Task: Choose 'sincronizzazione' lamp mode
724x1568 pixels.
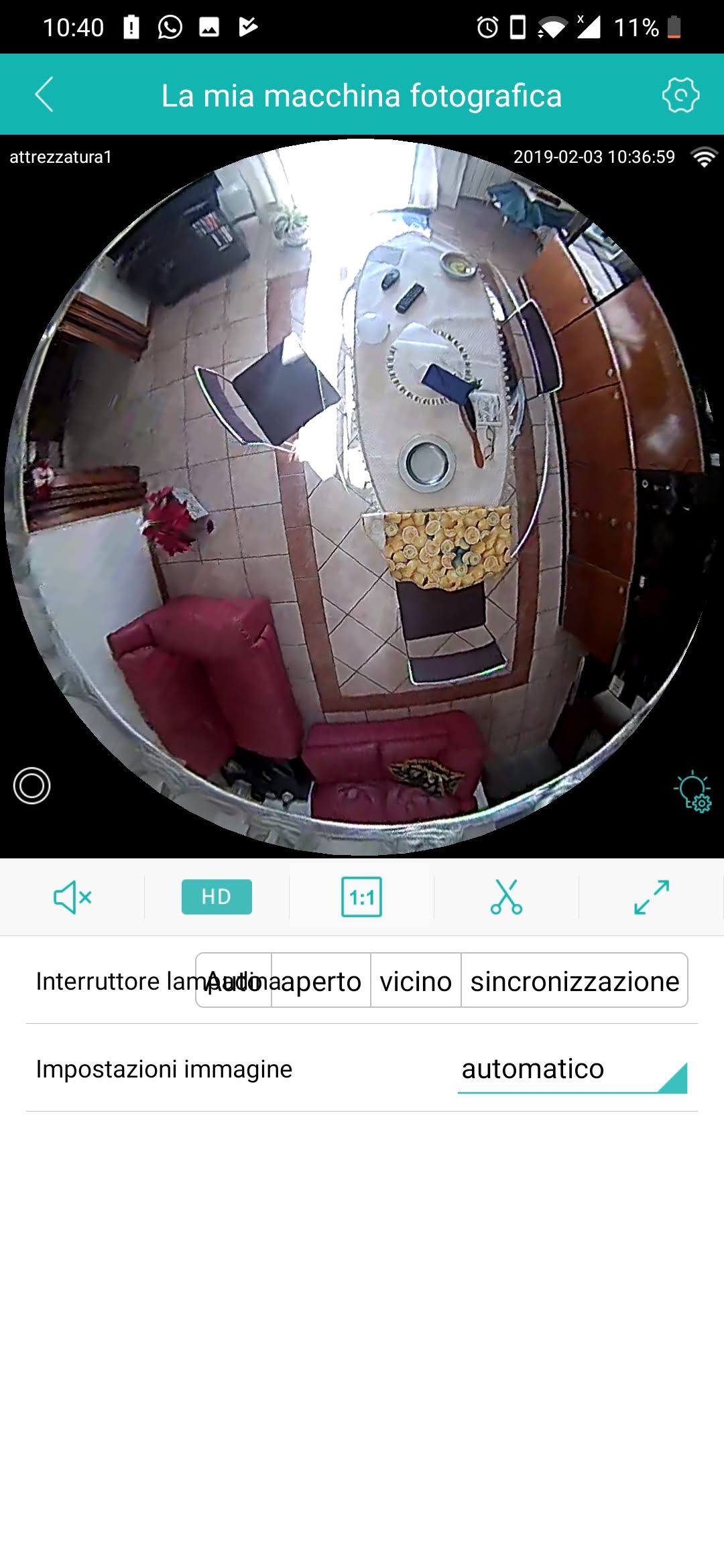Action: point(575,981)
